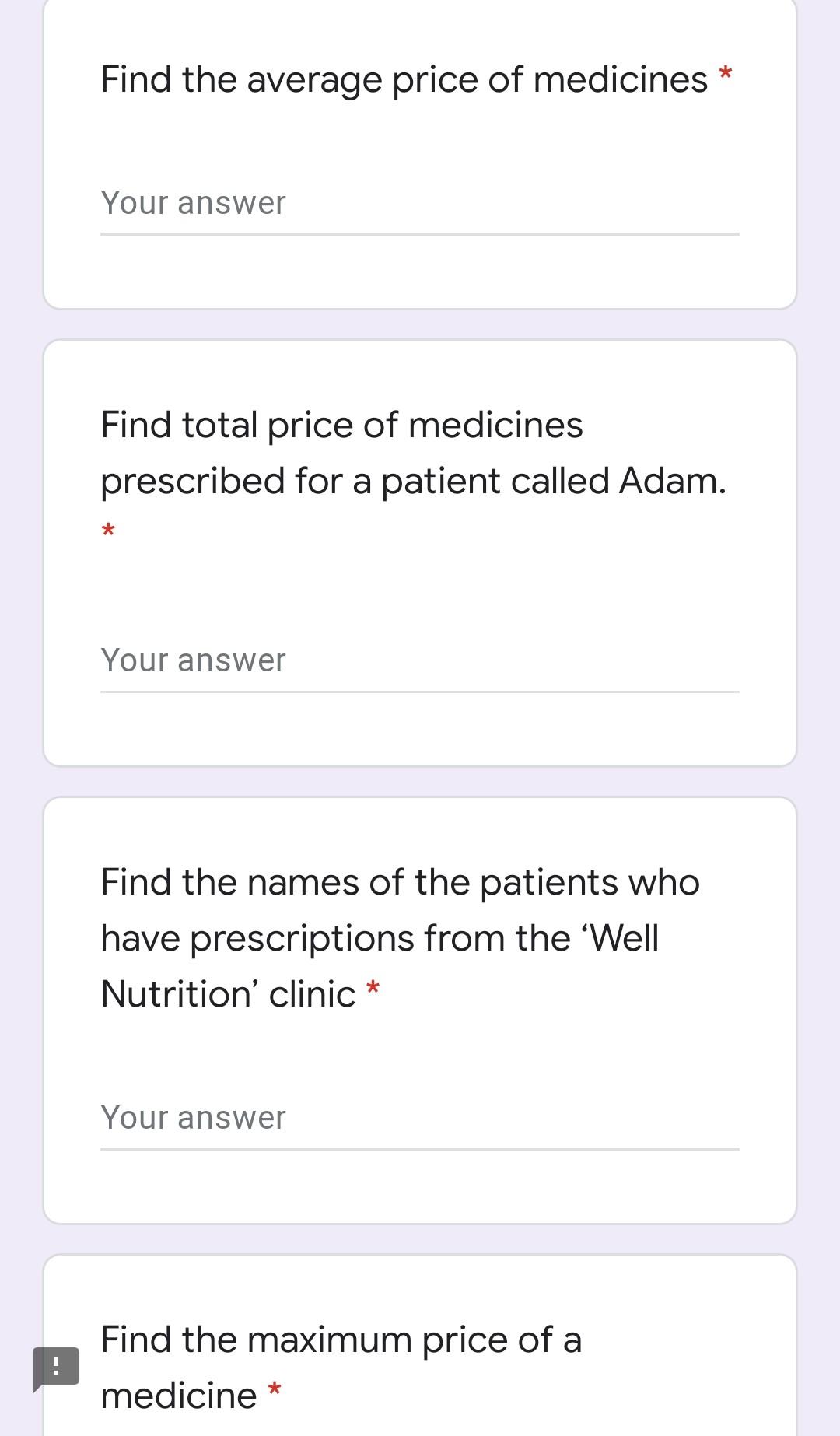Select the 'Find the average price of medicines' card
The width and height of the screenshot is (840, 1436).
click(418, 152)
